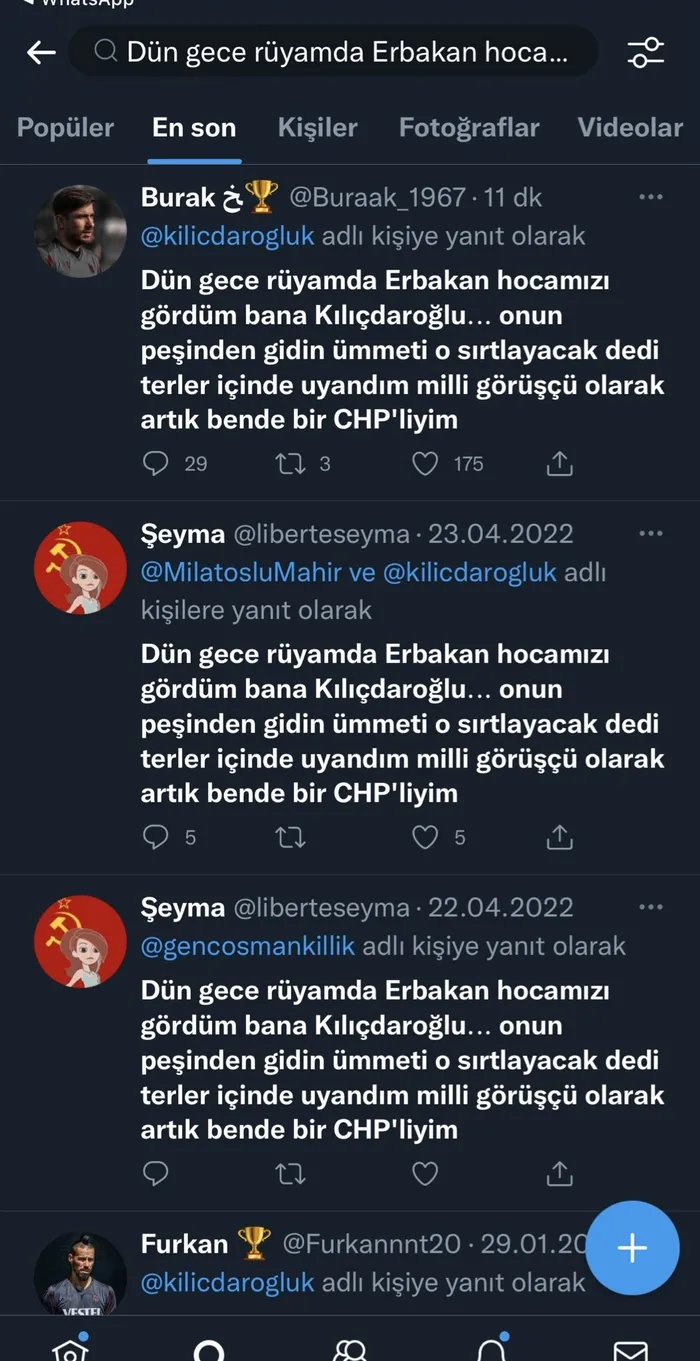The width and height of the screenshot is (700, 1361).
Task: Like Burak's tweet with 175 likes
Action: point(426,463)
